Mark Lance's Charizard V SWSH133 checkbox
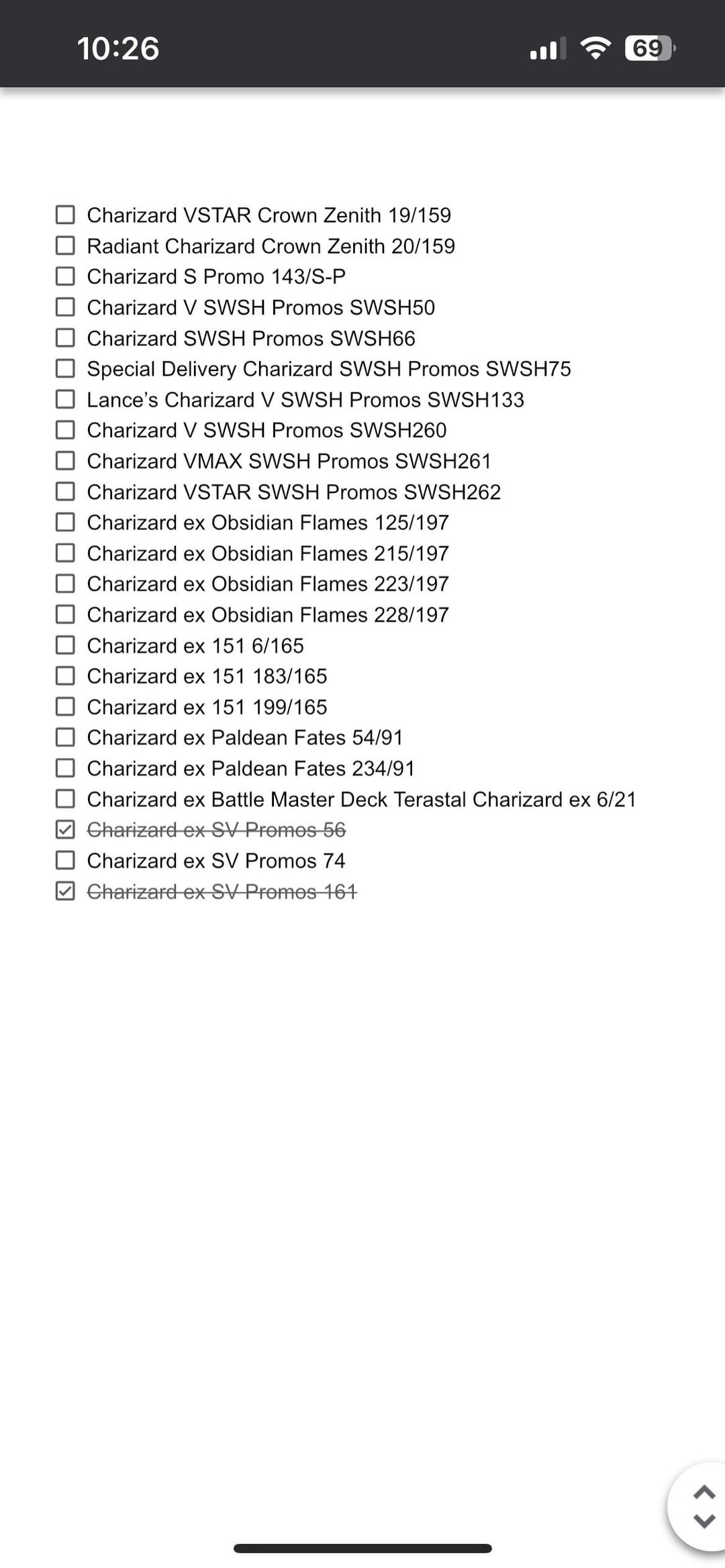725x1568 pixels. click(x=65, y=399)
